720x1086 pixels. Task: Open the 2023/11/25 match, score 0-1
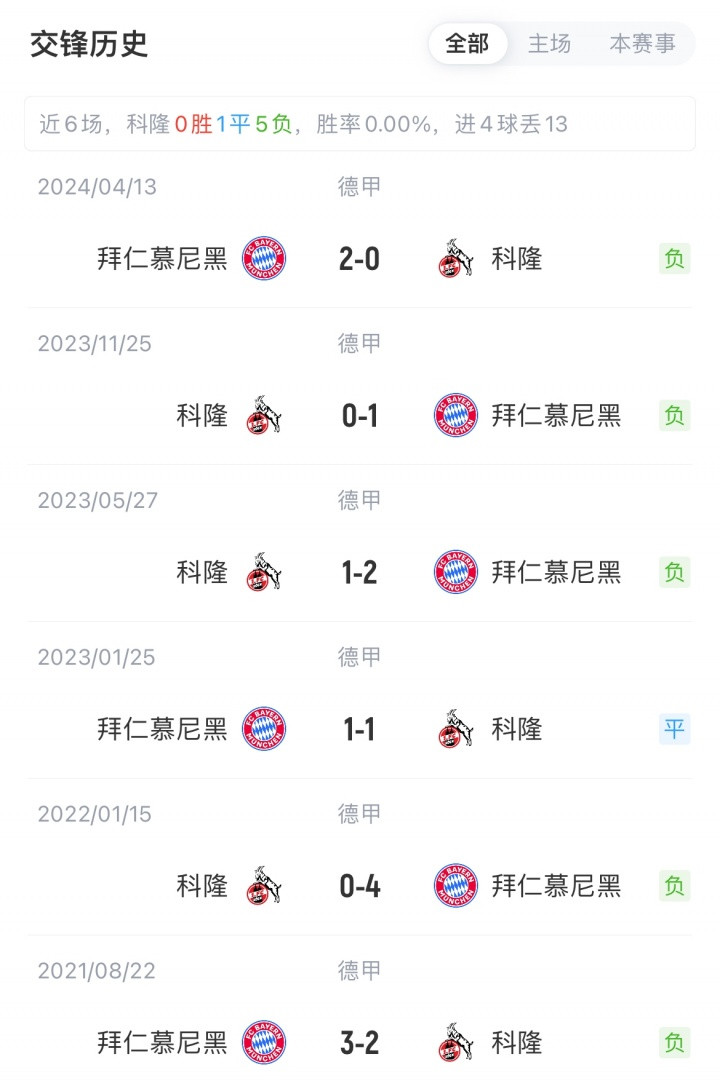pyautogui.click(x=359, y=415)
